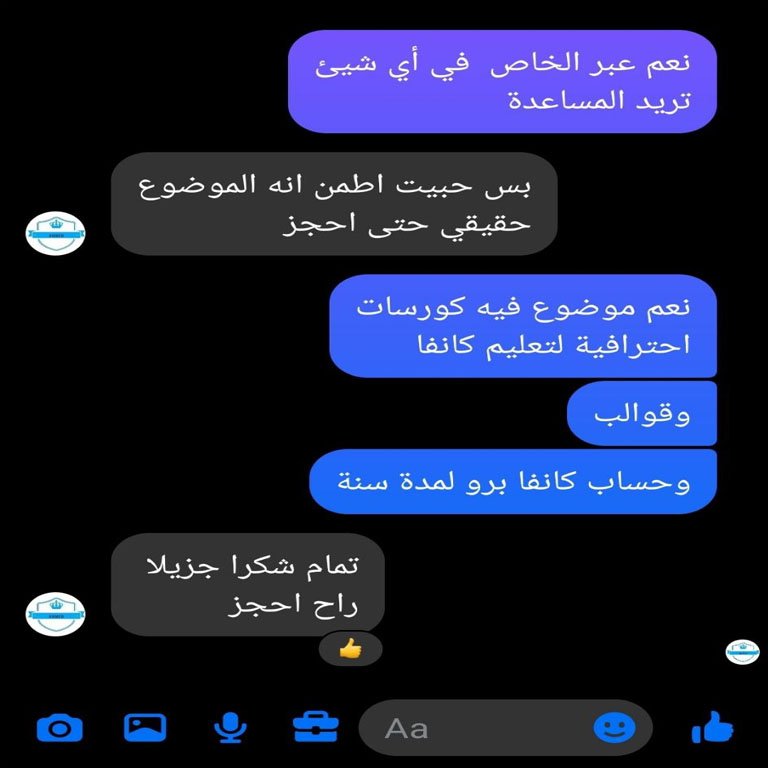The height and width of the screenshot is (768, 768).
Task: Open the briefcase business tools icon
Action: pyautogui.click(x=313, y=727)
